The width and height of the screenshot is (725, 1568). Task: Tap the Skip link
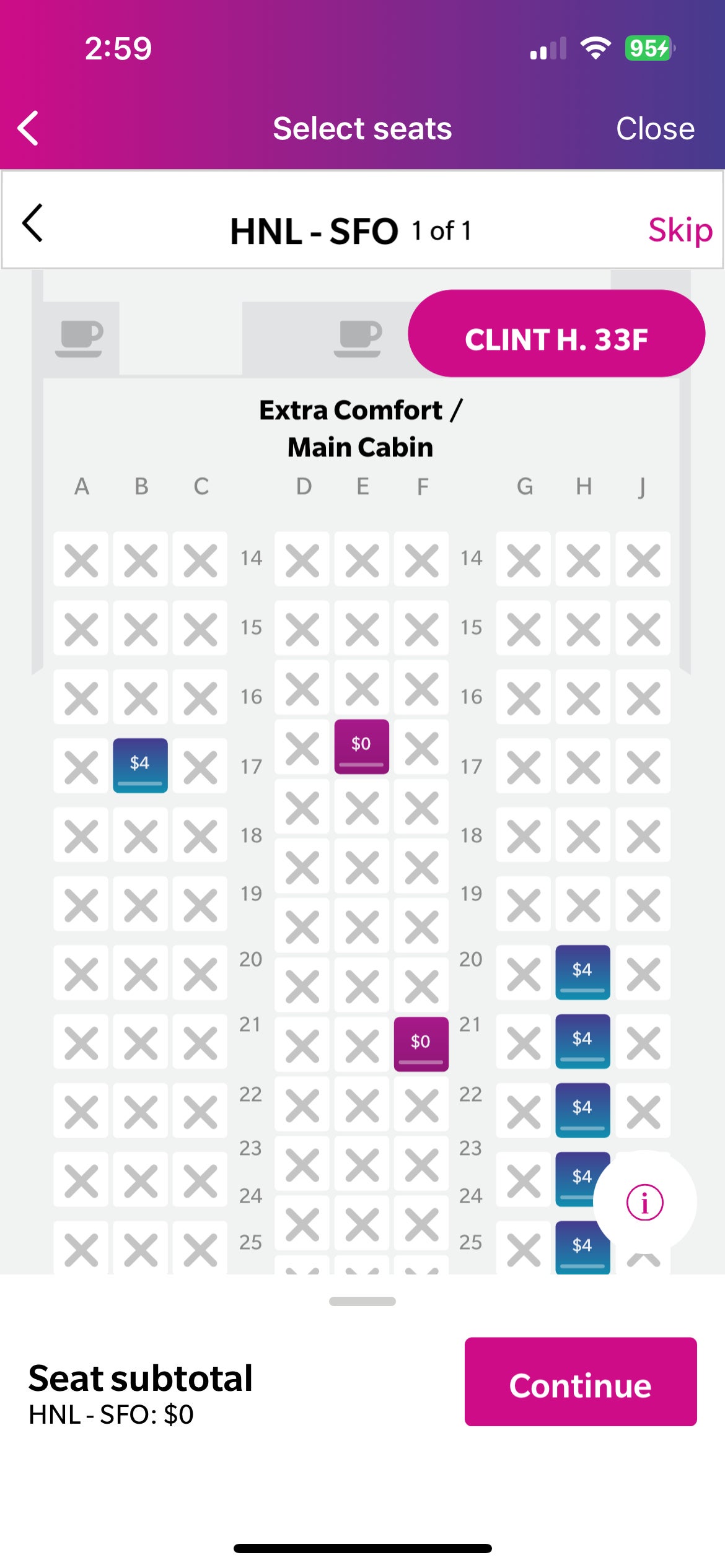point(680,230)
